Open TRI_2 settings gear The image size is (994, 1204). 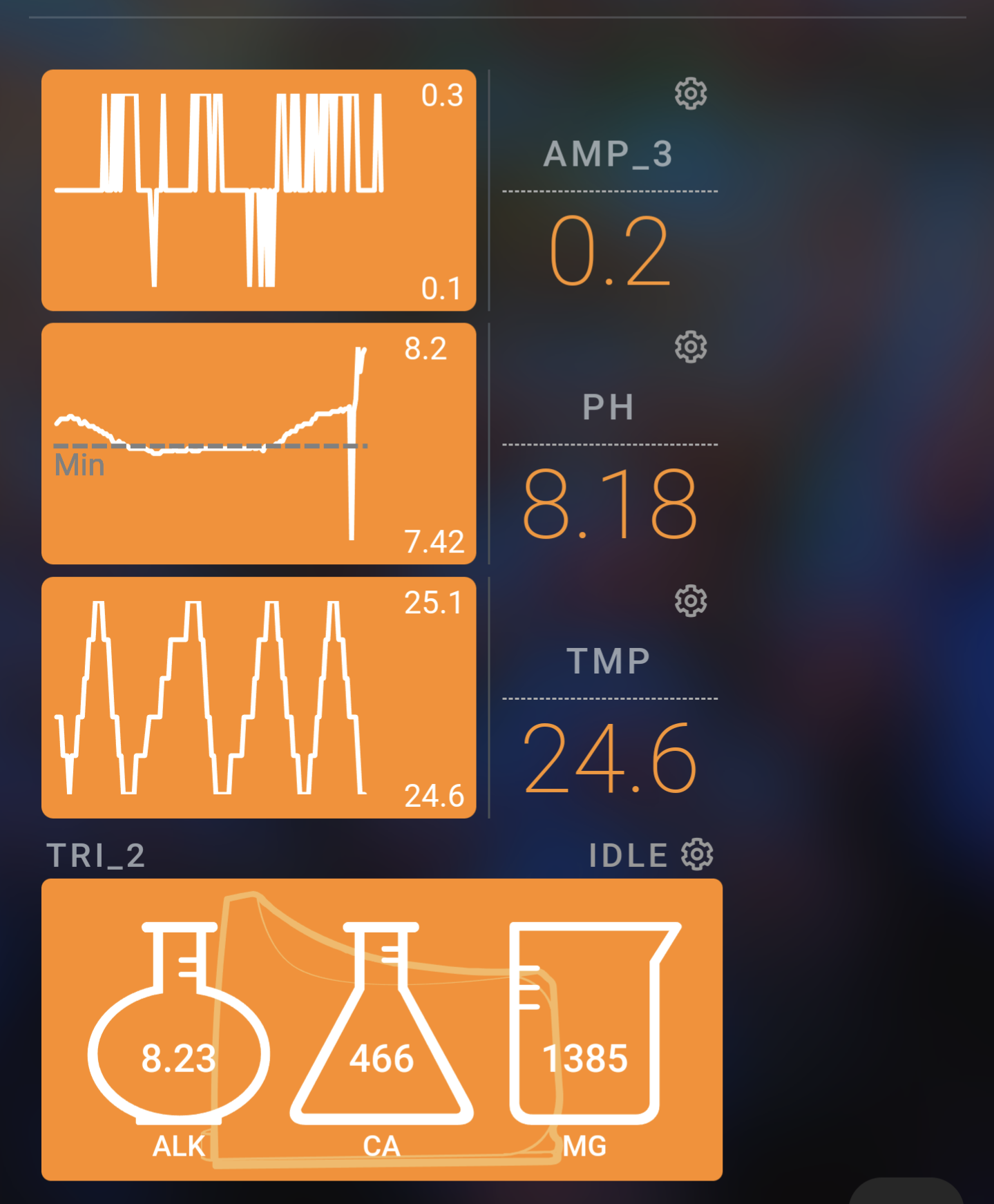tap(697, 854)
